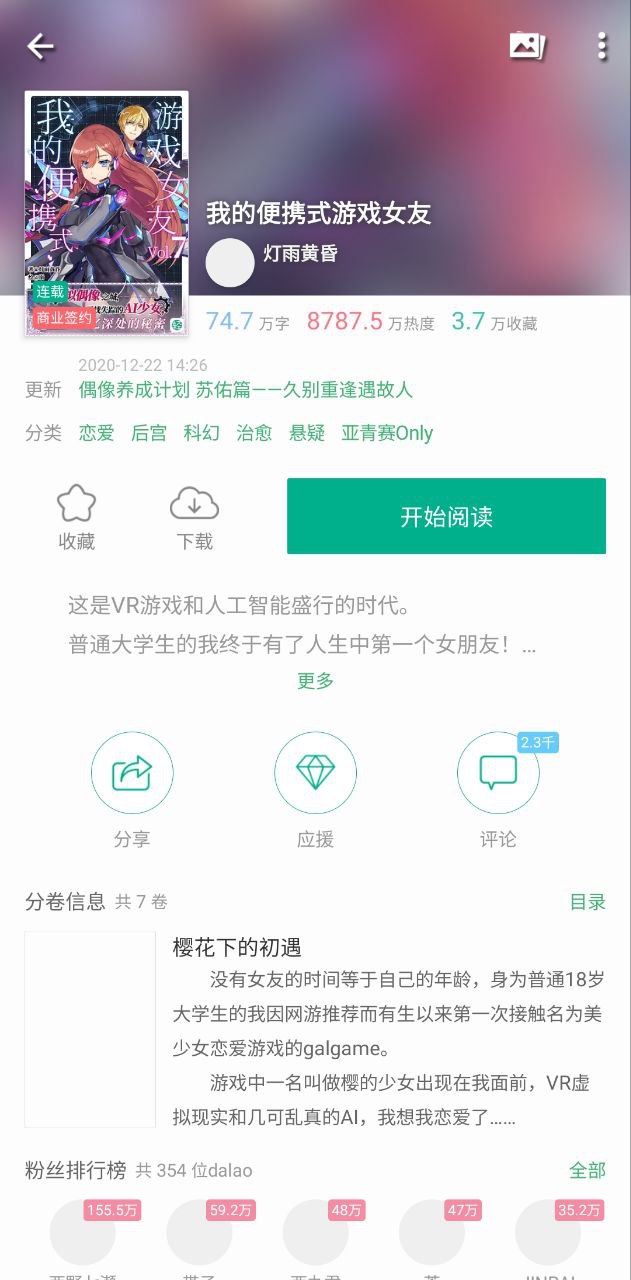Share this novel via 分享
Screen dimensions: 631x1280
point(132,773)
